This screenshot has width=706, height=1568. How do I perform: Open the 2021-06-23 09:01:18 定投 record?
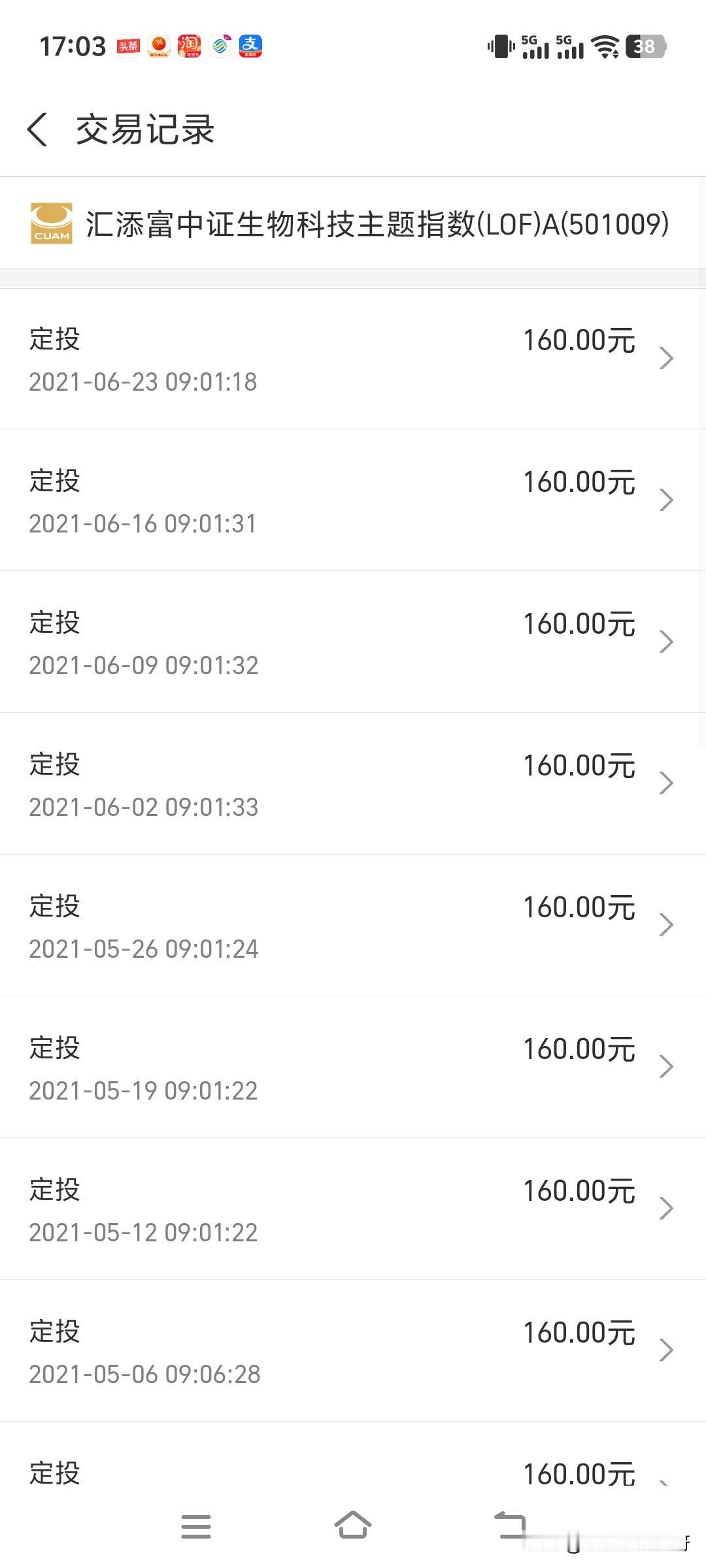[353, 359]
